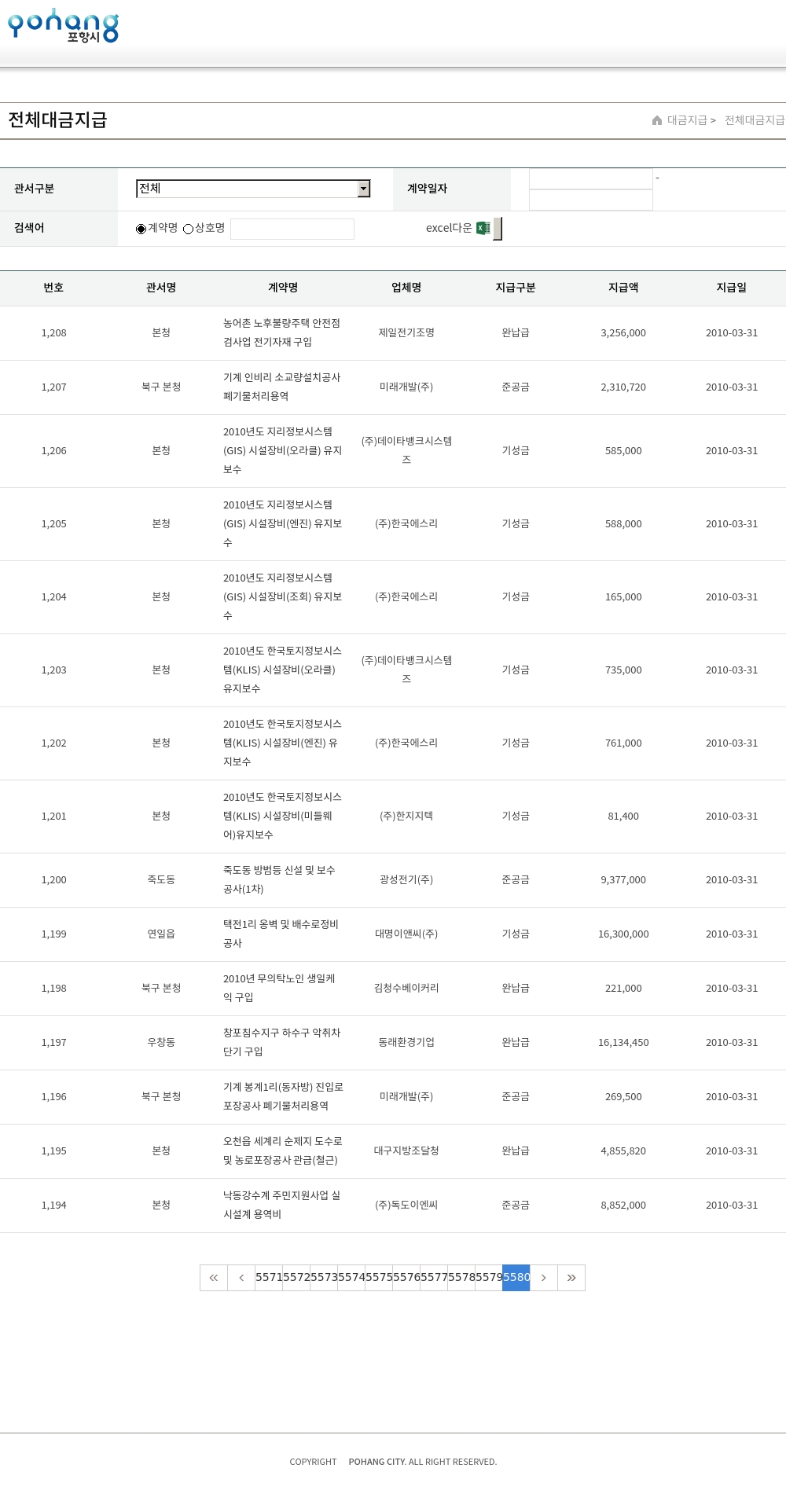Image resolution: width=786 pixels, height=1512 pixels.
Task: Download the list via excel다운 icon
Action: click(x=483, y=228)
